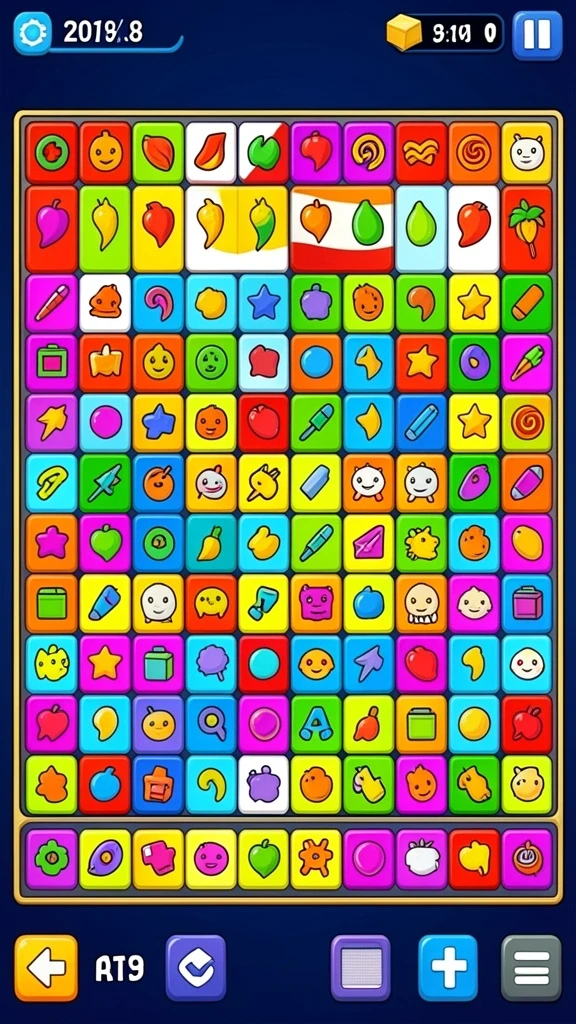Select the letter A tile on green

[316, 724]
